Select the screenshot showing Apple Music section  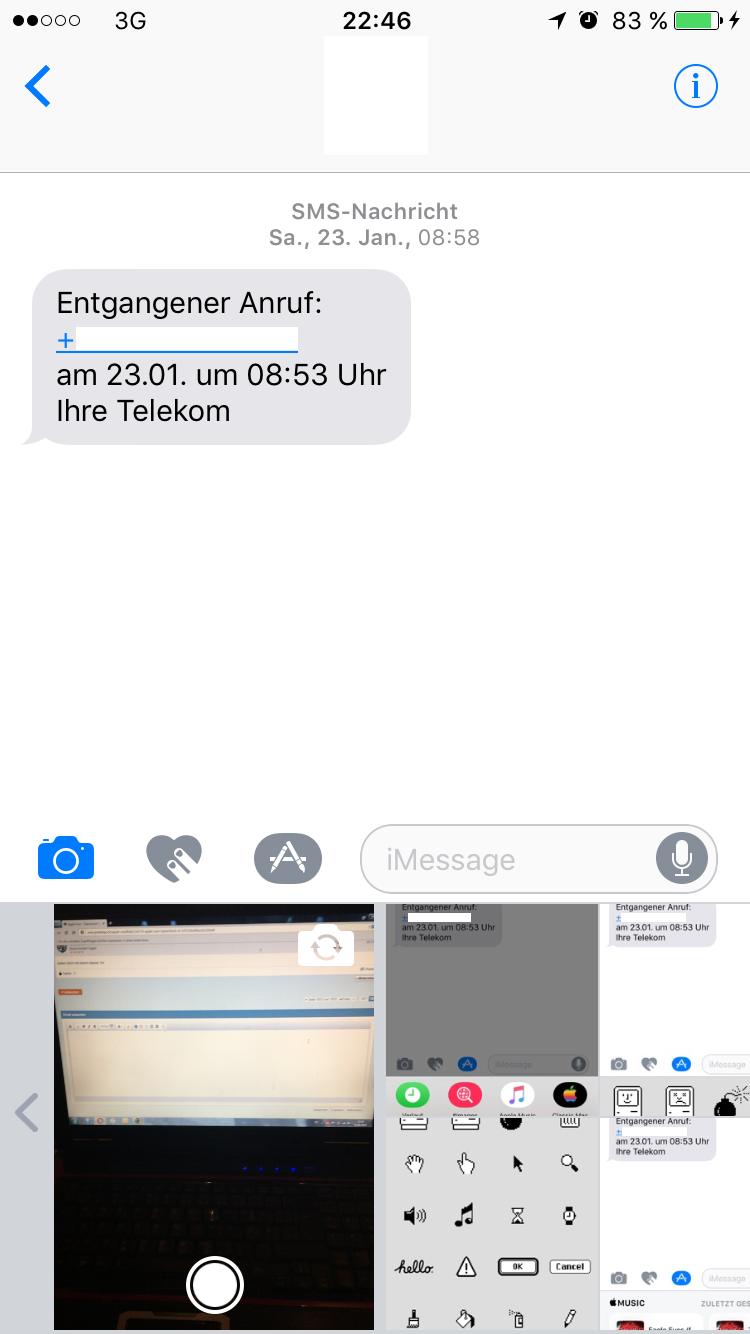coord(675,1225)
